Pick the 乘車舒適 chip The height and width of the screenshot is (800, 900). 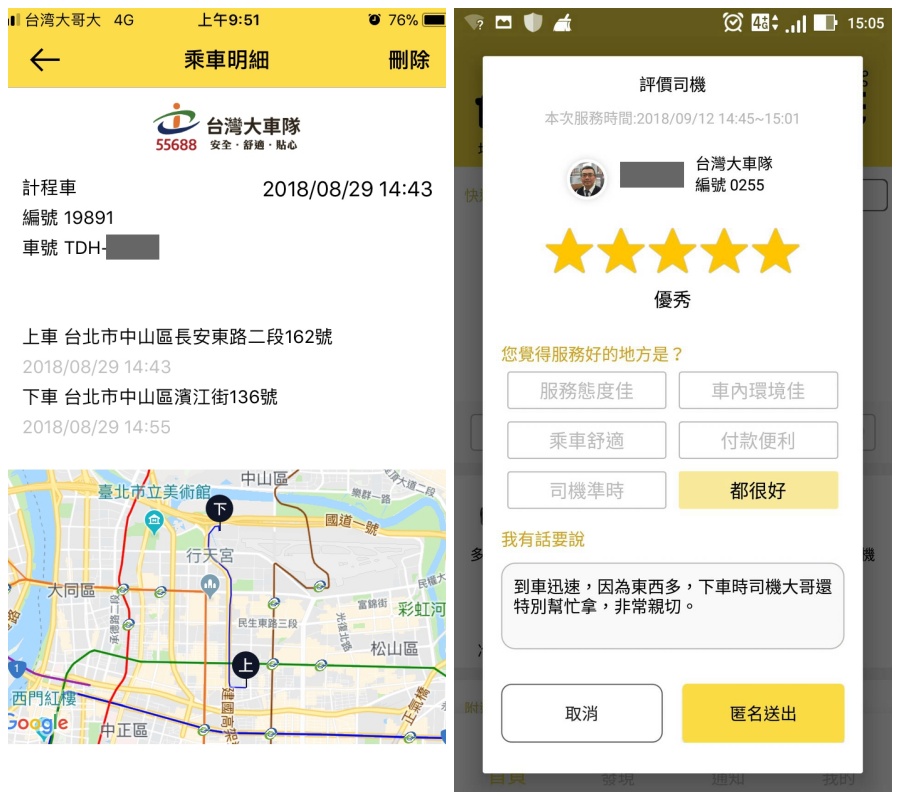point(586,440)
